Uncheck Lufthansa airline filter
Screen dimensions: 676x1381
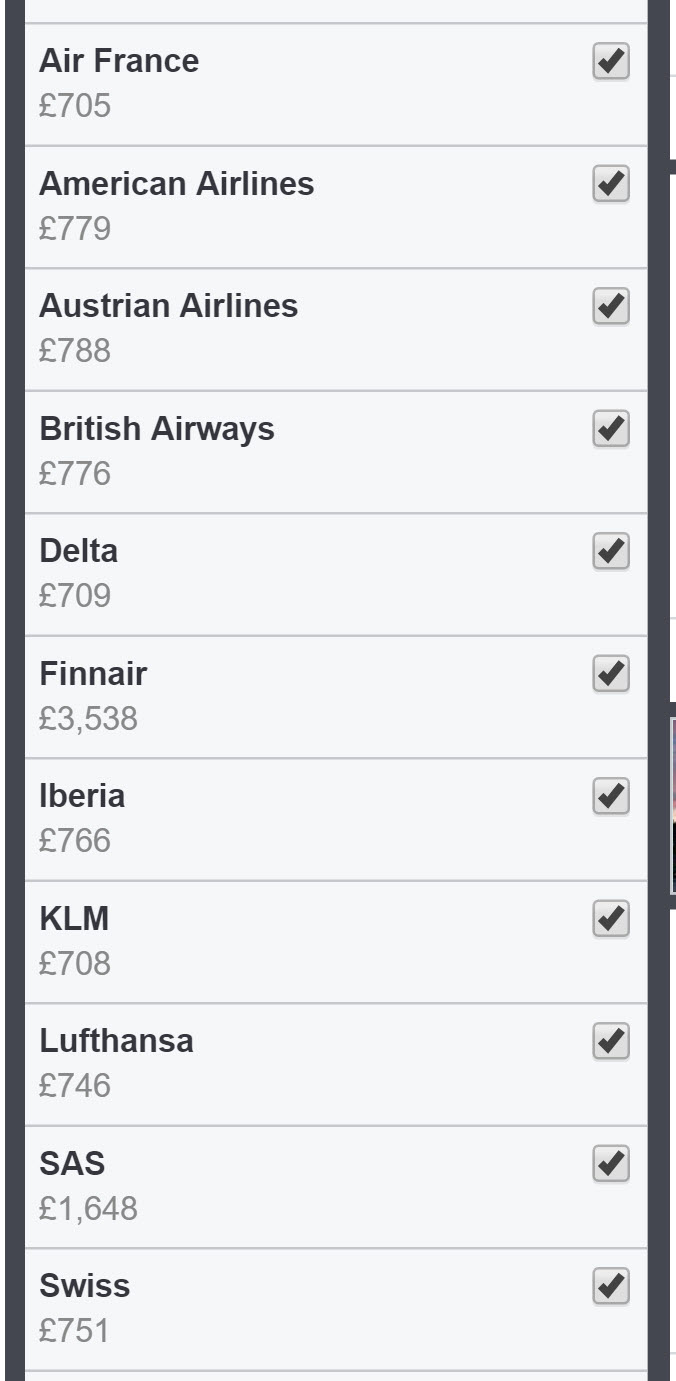[x=611, y=1041]
